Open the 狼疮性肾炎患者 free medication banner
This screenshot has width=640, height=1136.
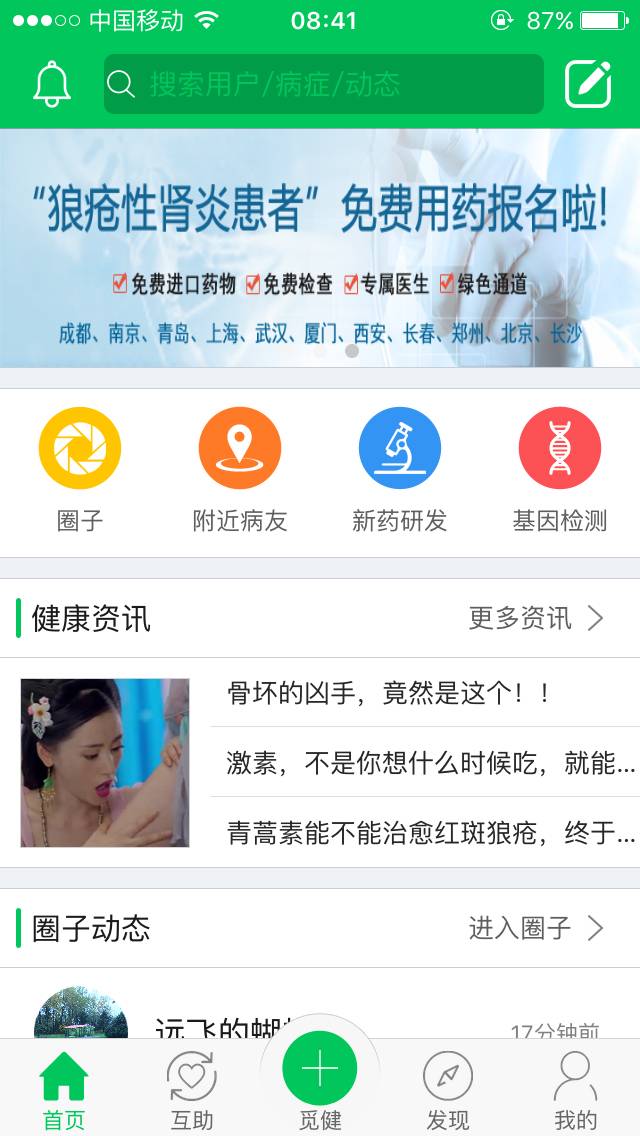coord(320,248)
